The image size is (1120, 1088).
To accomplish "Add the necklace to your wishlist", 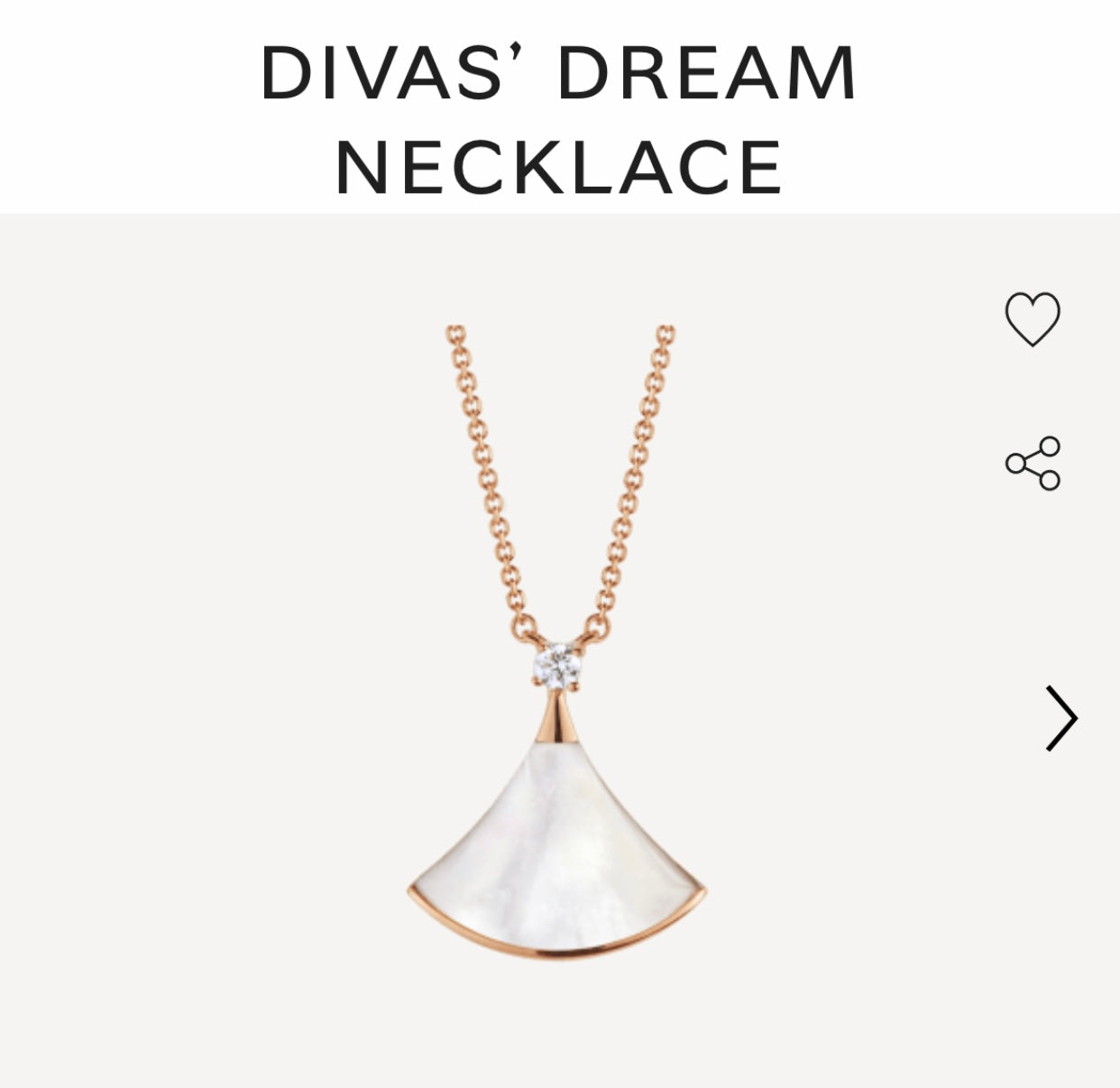I will pos(1033,318).
